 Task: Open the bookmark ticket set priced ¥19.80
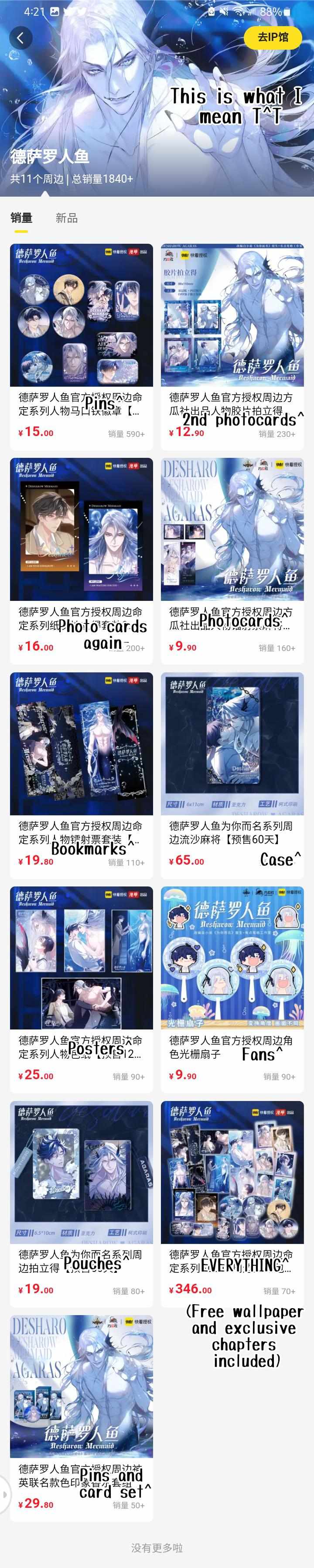coord(82,744)
